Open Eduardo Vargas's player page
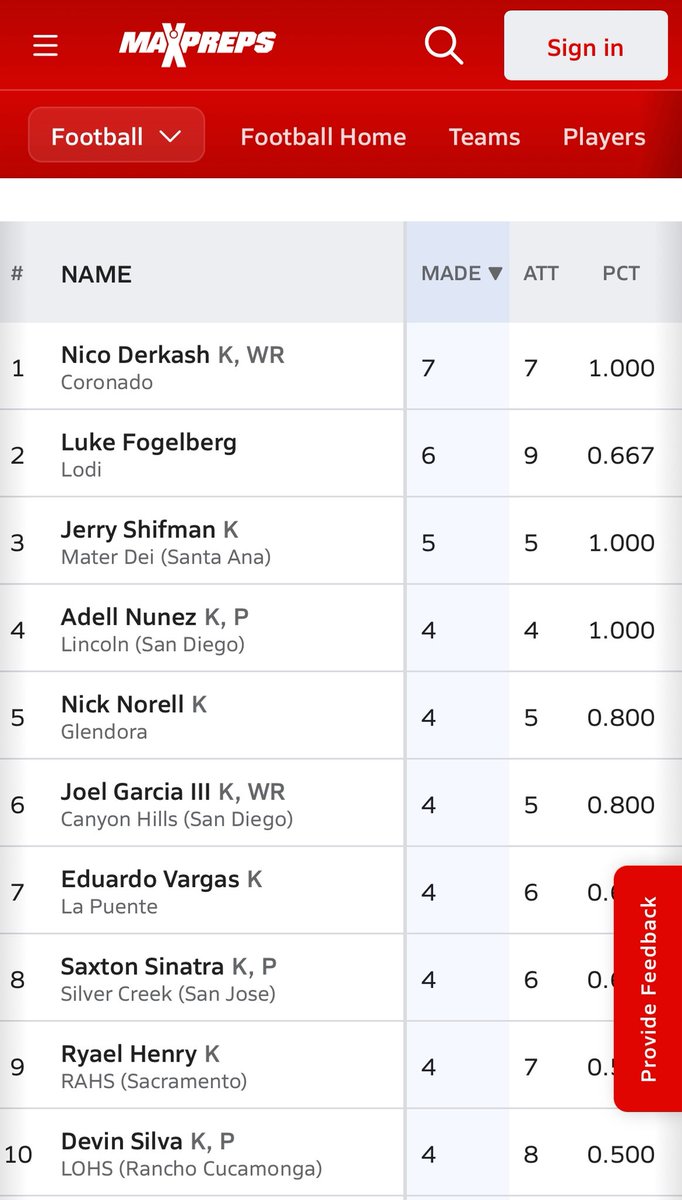The width and height of the screenshot is (682, 1200). [150, 879]
